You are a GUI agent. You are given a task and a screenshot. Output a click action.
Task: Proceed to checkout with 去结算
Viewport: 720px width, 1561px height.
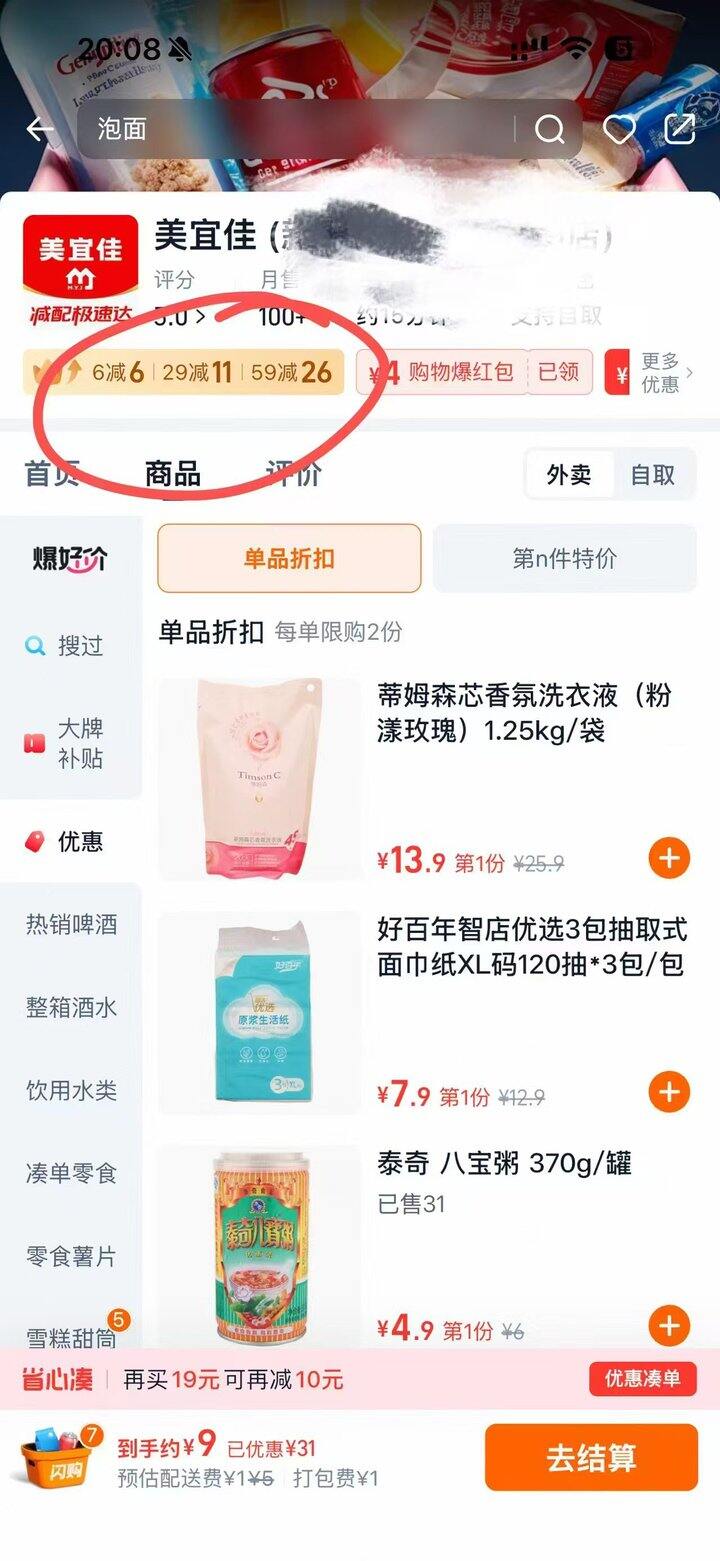(591, 1457)
